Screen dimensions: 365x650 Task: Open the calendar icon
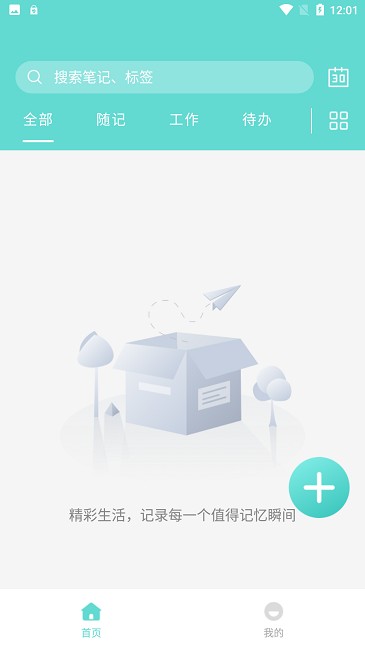pos(338,77)
